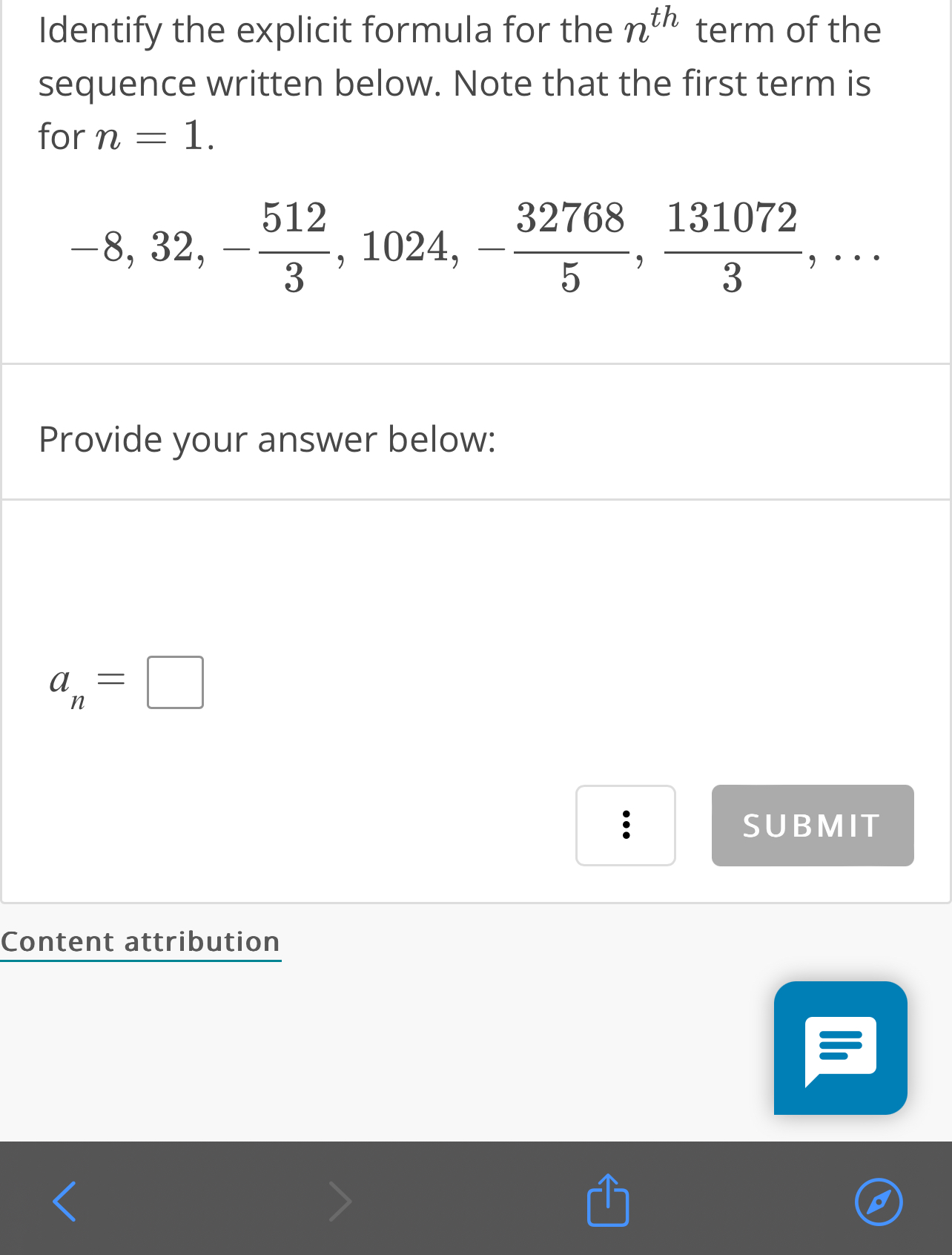This screenshot has width=952, height=1255.
Task: Open Safari's compass browser icon
Action: [x=878, y=1200]
